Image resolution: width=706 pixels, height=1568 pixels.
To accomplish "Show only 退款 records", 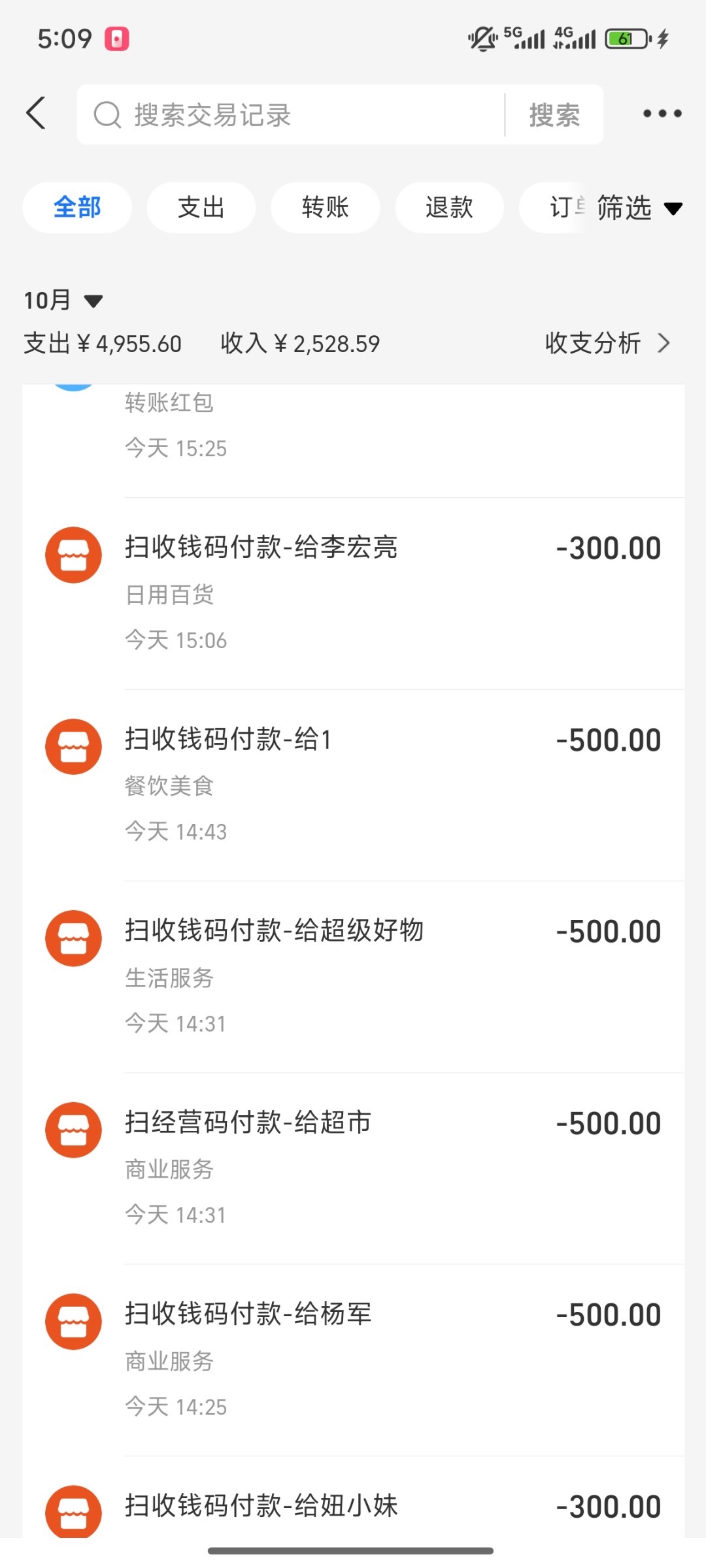I will [449, 208].
